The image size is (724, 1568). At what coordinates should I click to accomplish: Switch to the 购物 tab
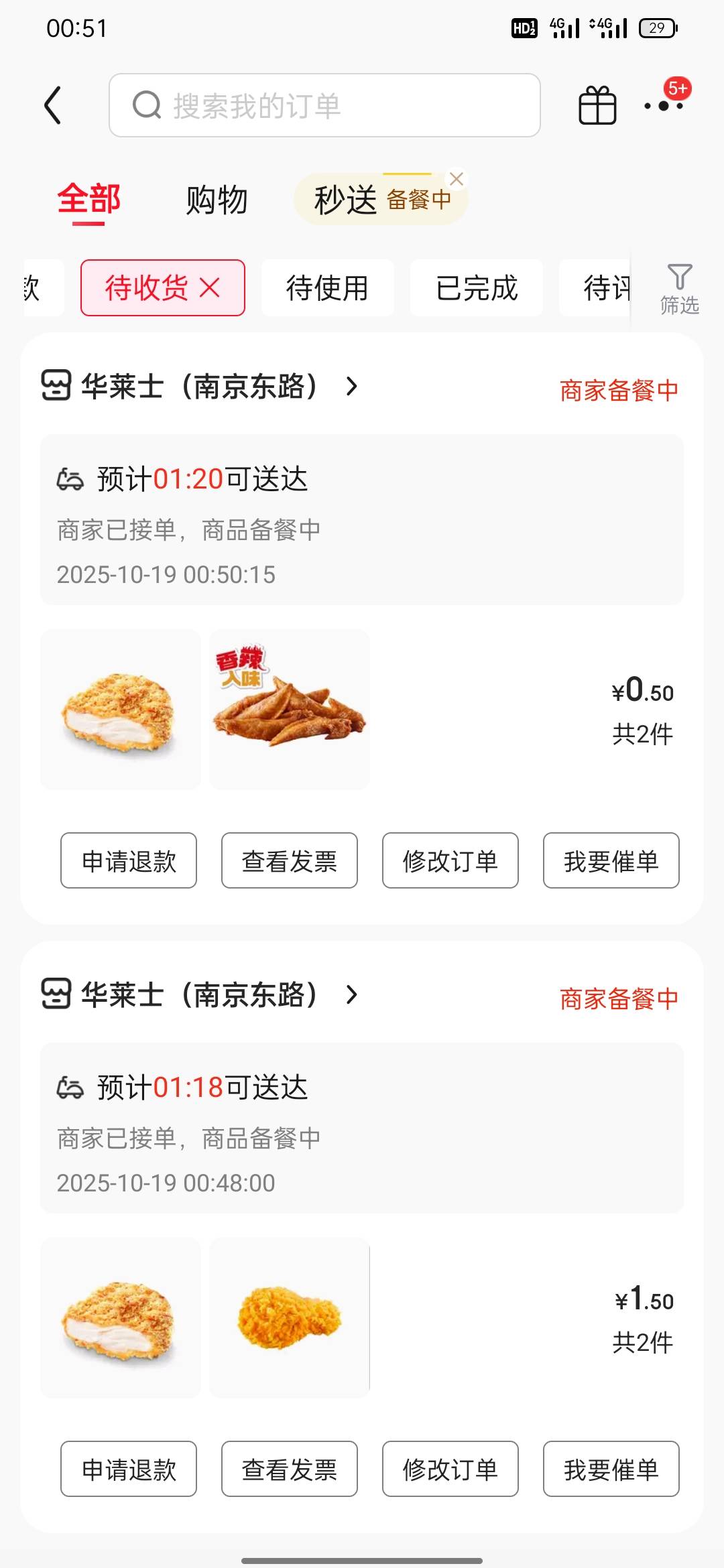(x=217, y=200)
